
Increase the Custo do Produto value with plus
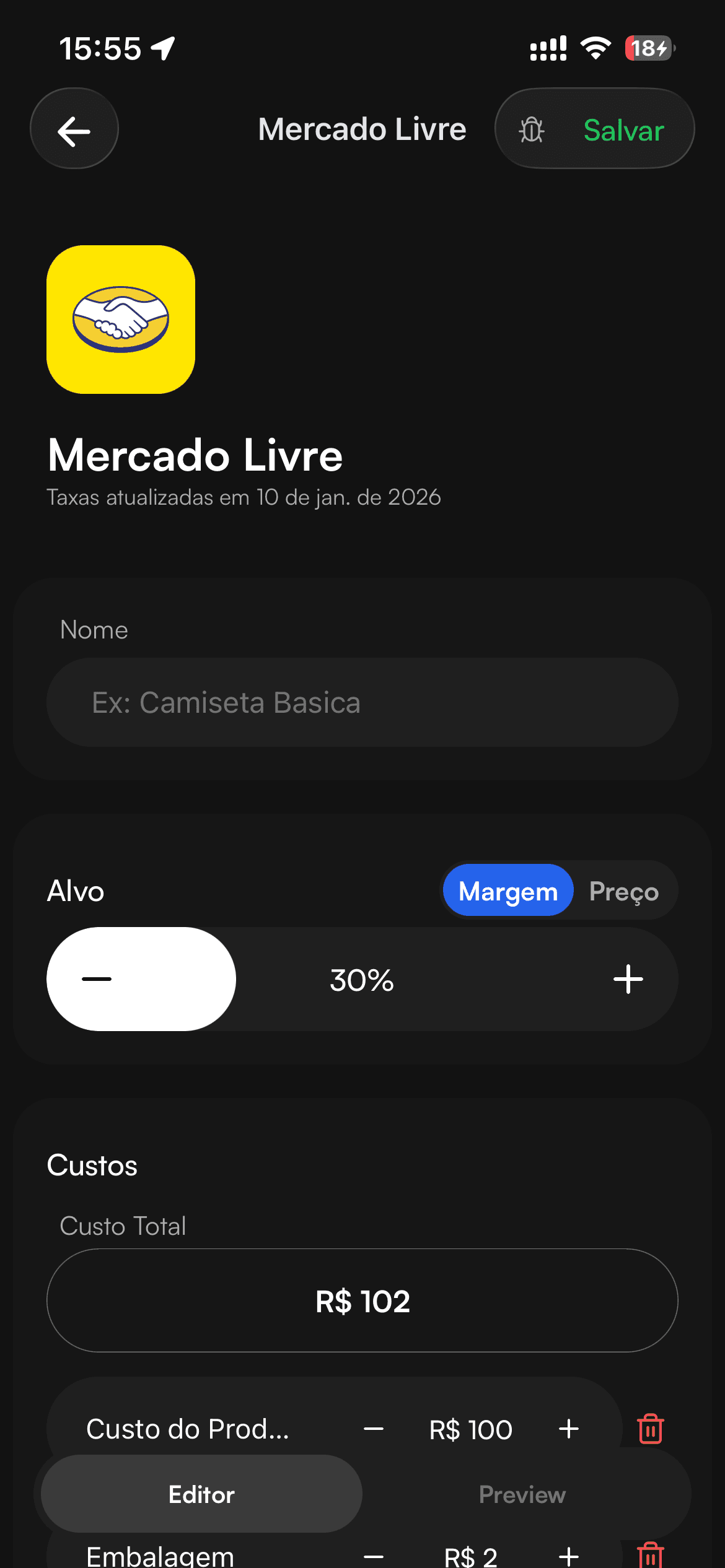pos(568,1429)
